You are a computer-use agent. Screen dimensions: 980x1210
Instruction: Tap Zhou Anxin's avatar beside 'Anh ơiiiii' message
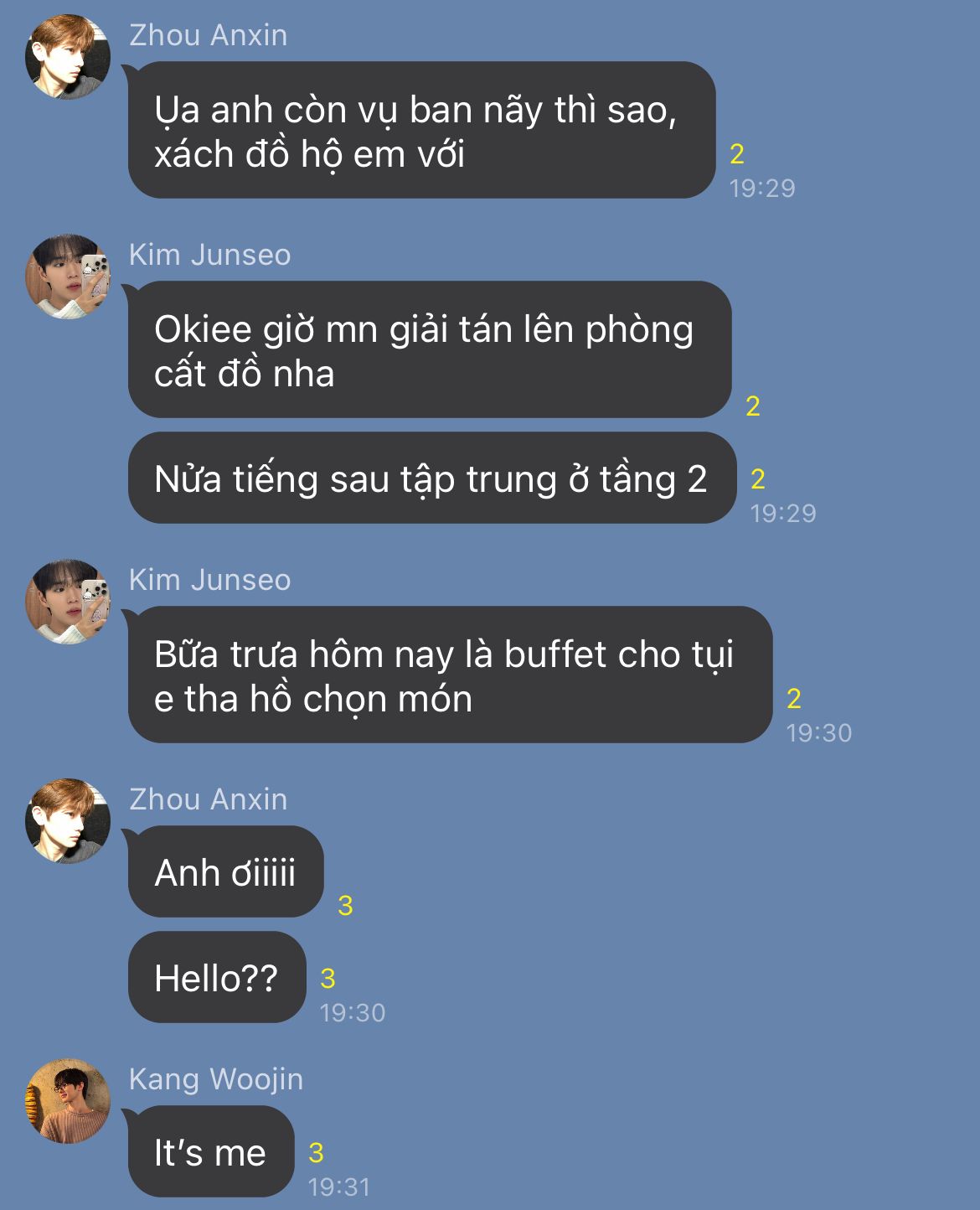pos(68,821)
